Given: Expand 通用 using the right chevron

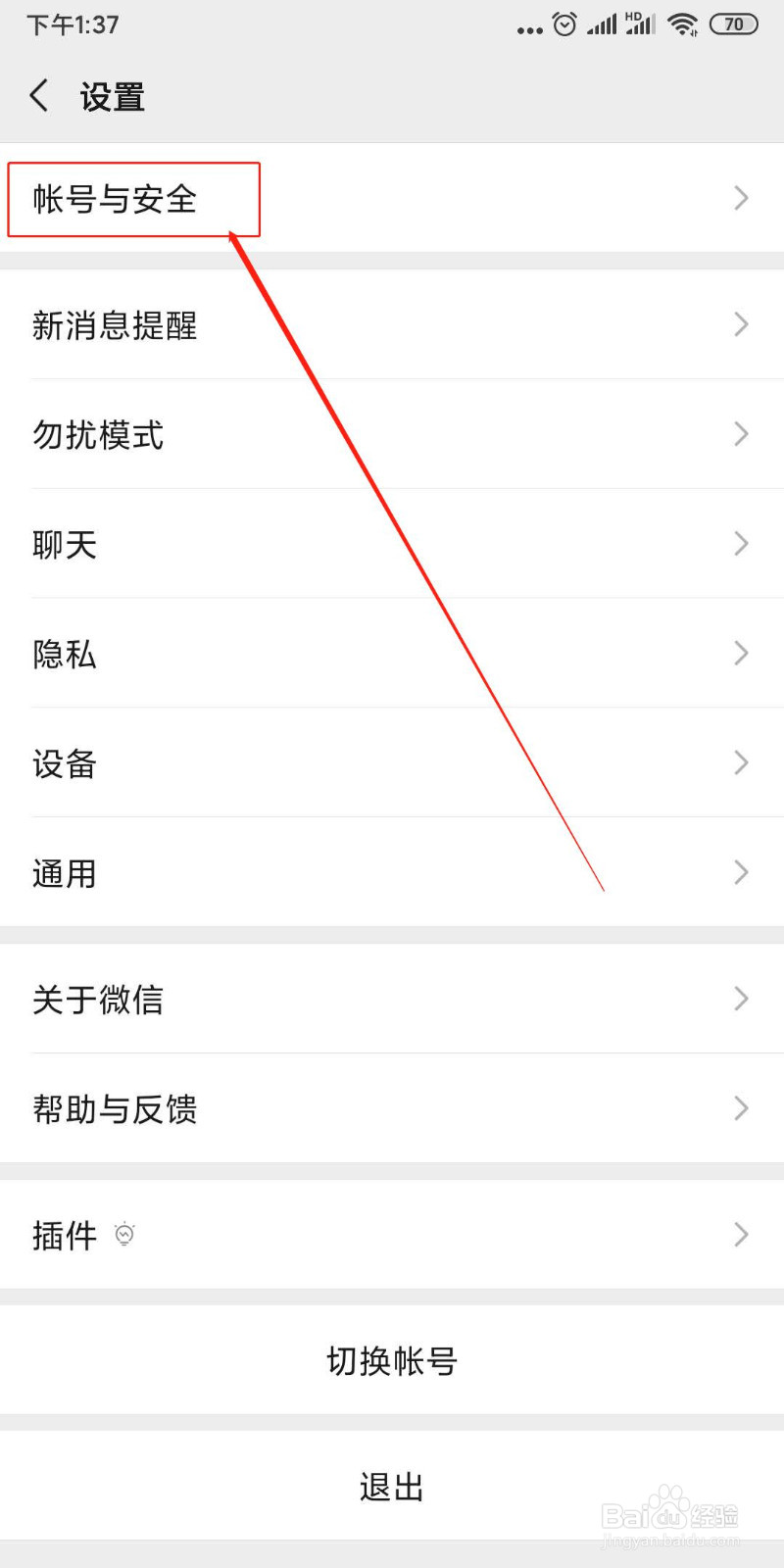Looking at the screenshot, I should pos(742,872).
